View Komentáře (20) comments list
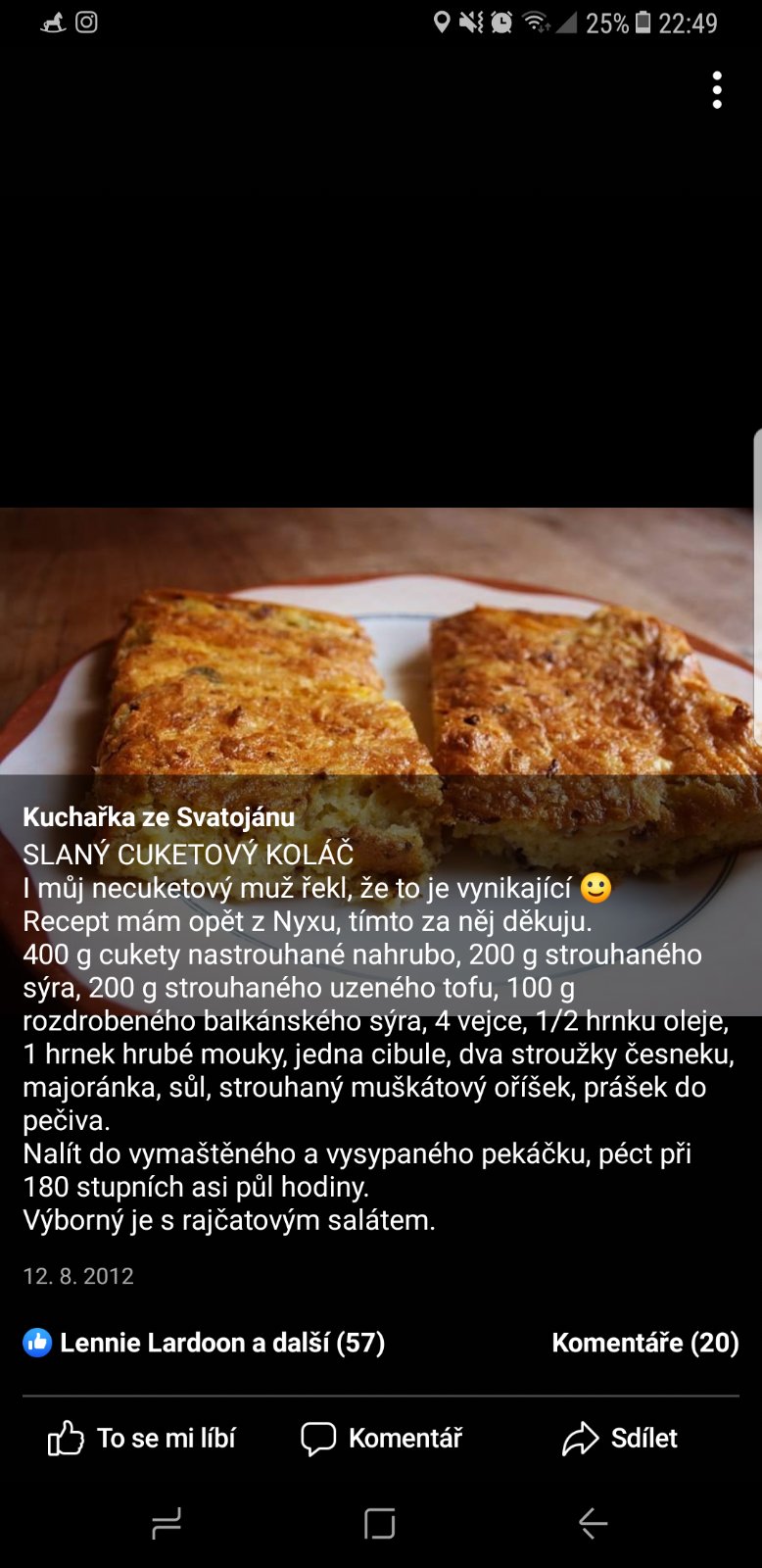Screen dimensions: 762x1568 click(x=644, y=1343)
